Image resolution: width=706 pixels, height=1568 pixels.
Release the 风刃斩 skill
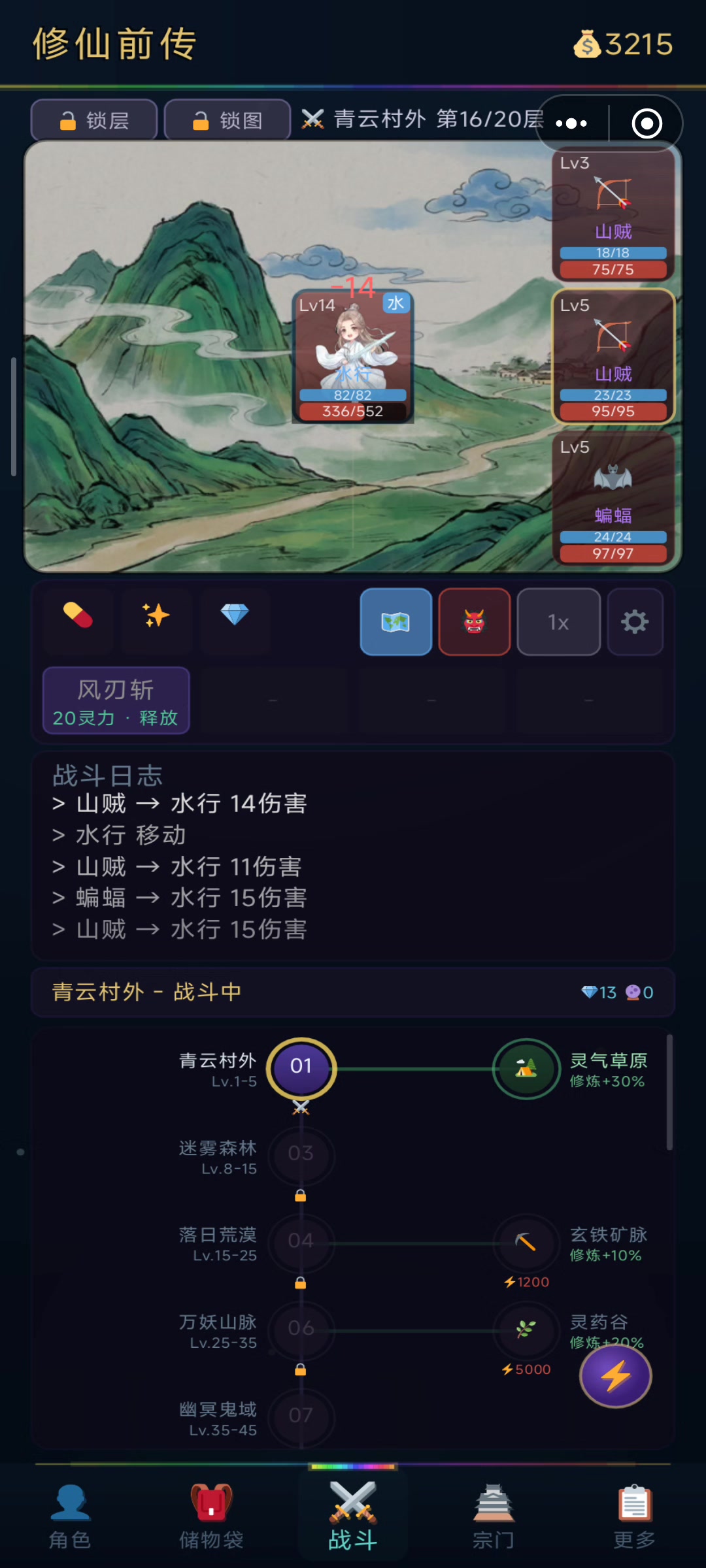pyautogui.click(x=116, y=701)
